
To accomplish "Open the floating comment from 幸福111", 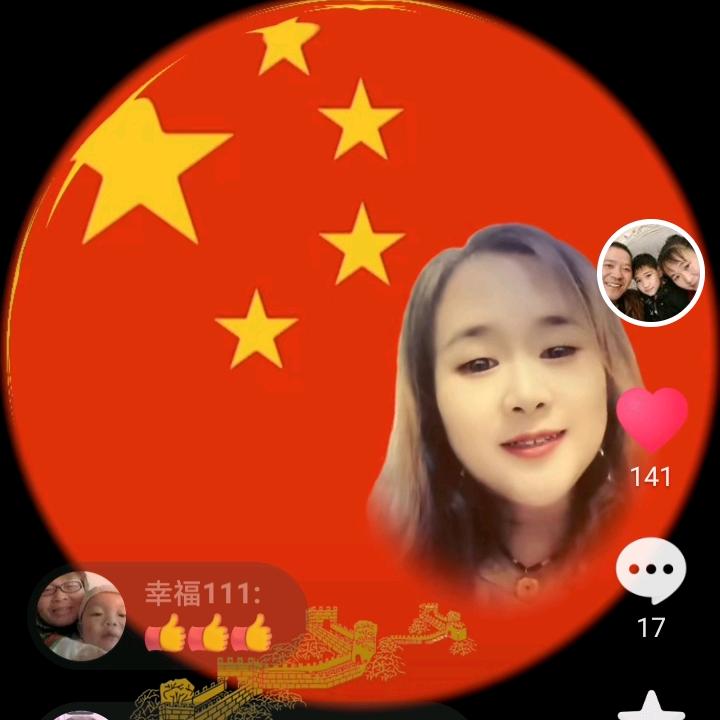I will [170, 616].
